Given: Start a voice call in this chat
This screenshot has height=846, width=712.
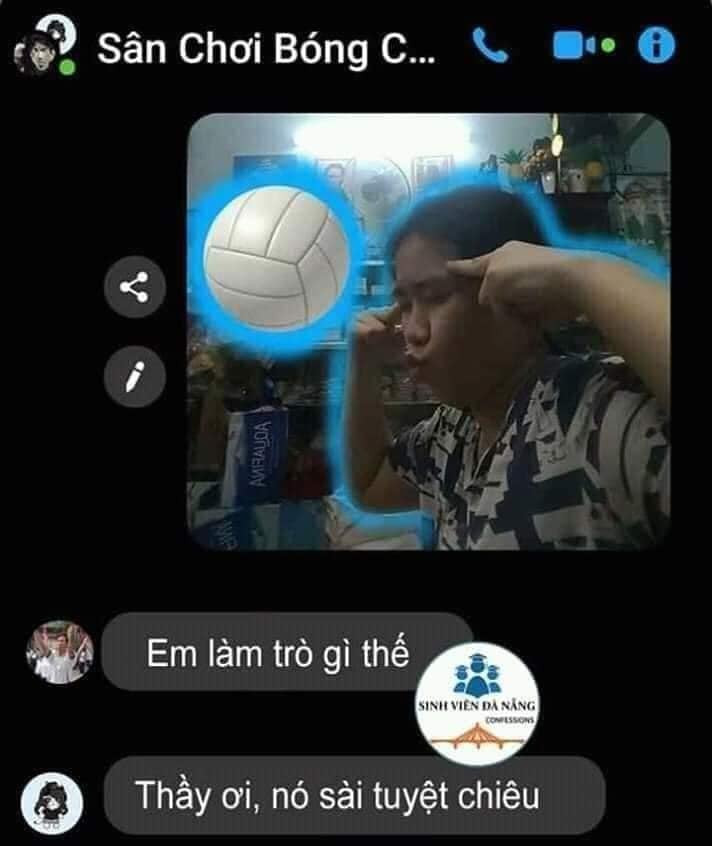Looking at the screenshot, I should [x=490, y=46].
